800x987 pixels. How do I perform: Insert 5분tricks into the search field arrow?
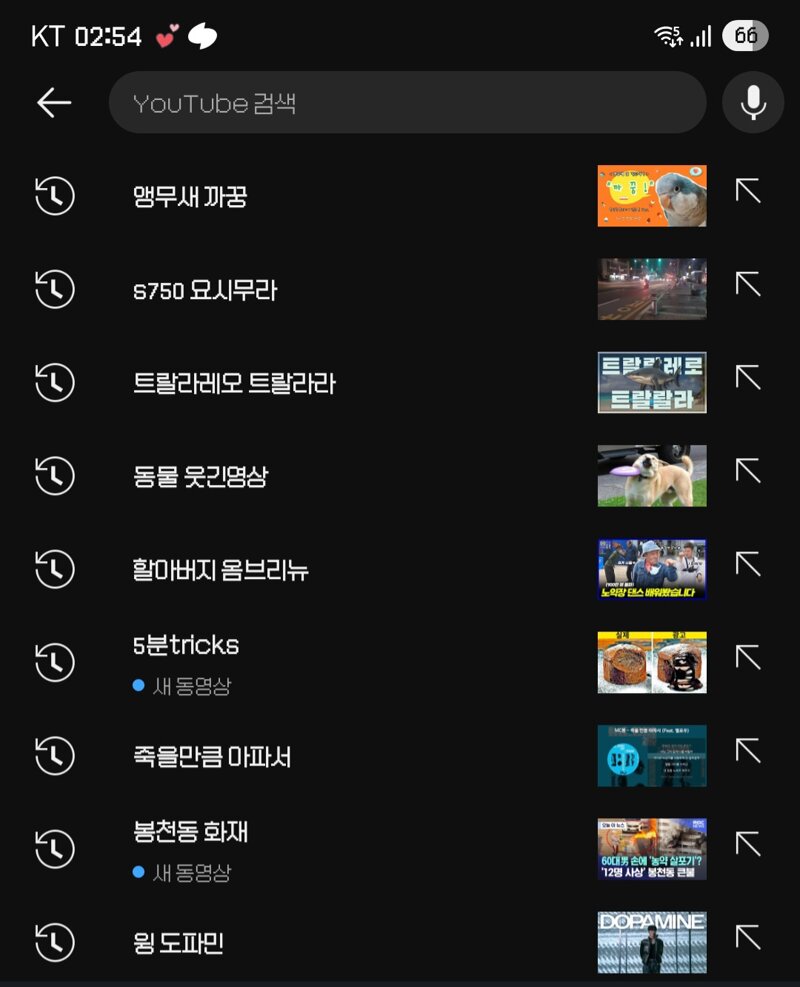tap(748, 656)
